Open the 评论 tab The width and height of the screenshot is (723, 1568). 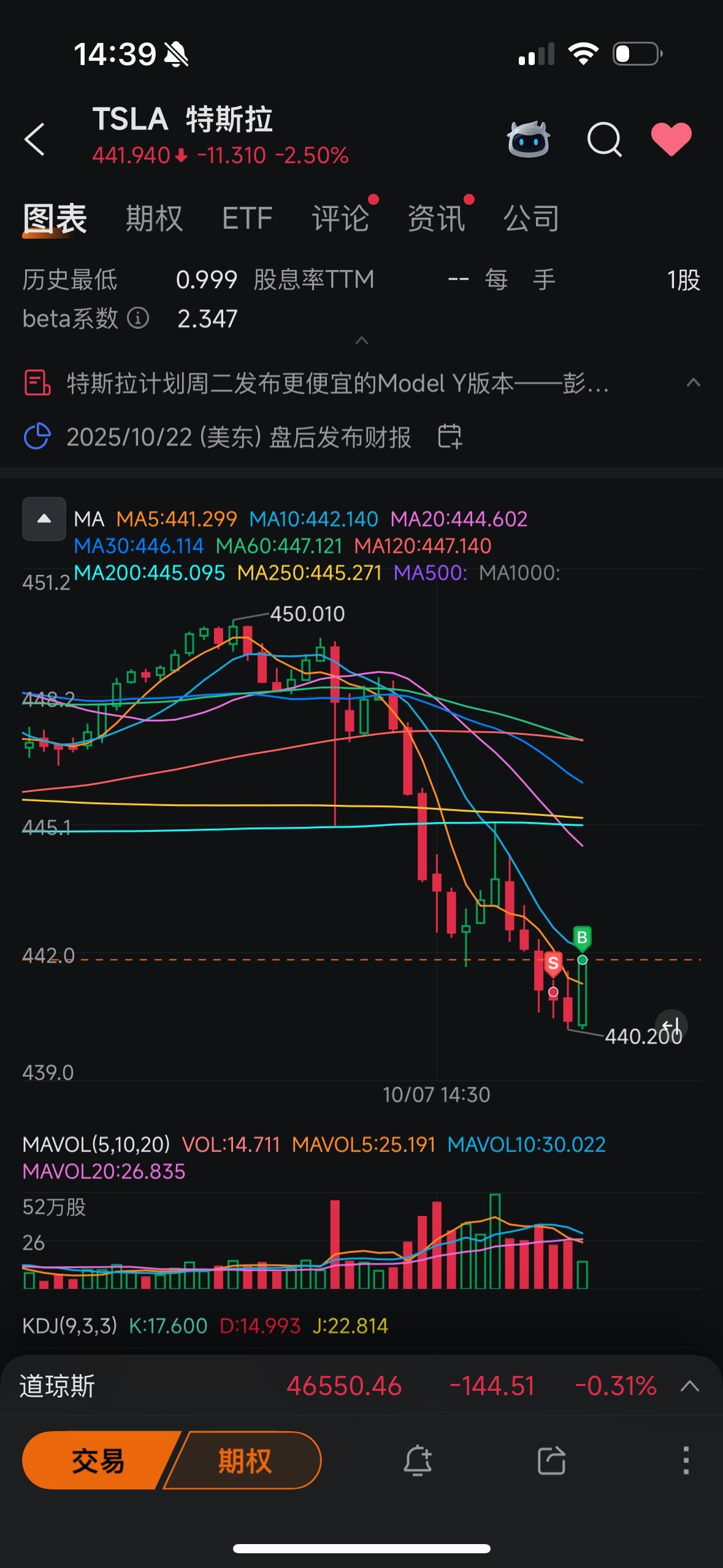pos(340,218)
